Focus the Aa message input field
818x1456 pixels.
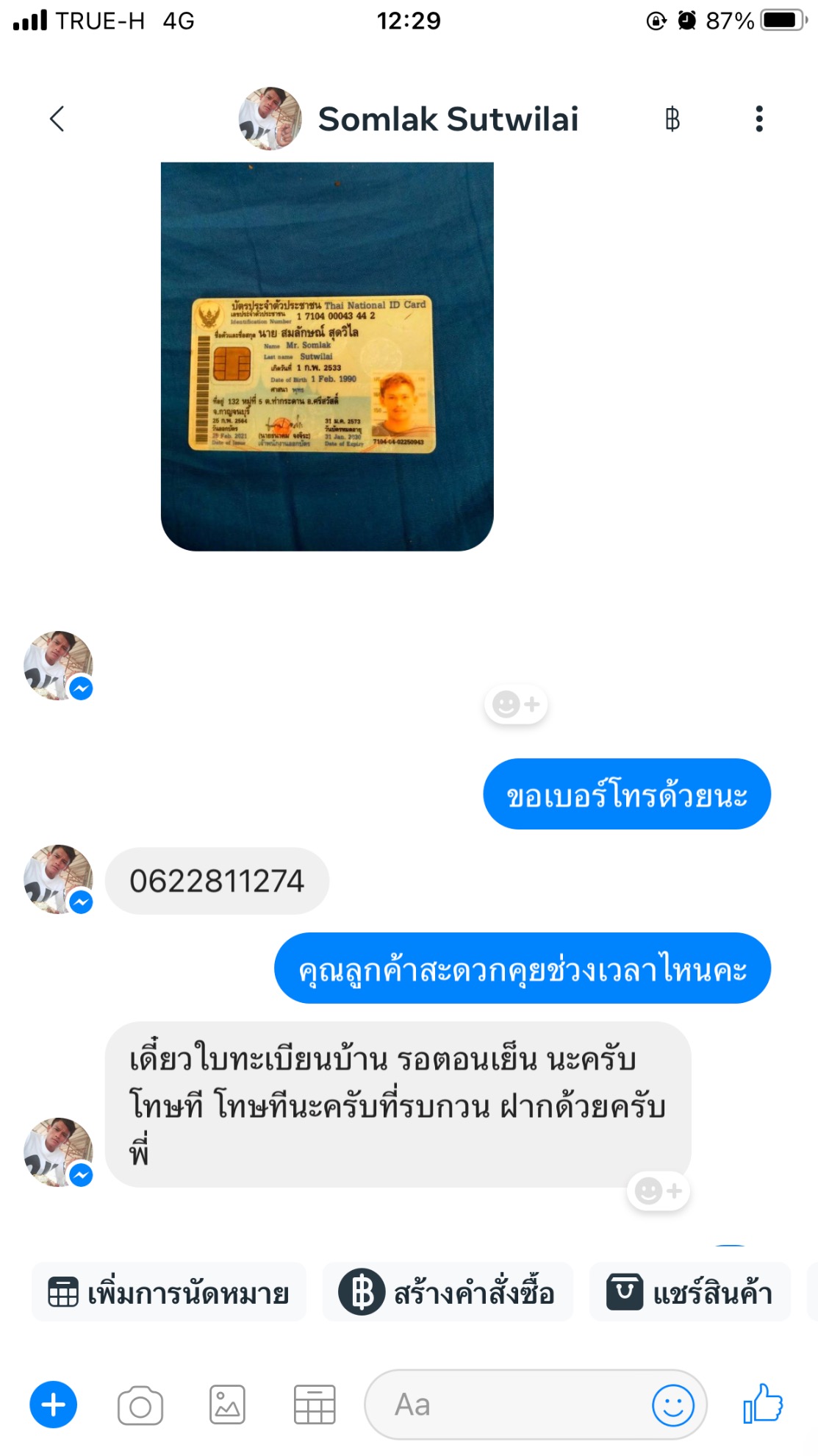click(x=507, y=1405)
